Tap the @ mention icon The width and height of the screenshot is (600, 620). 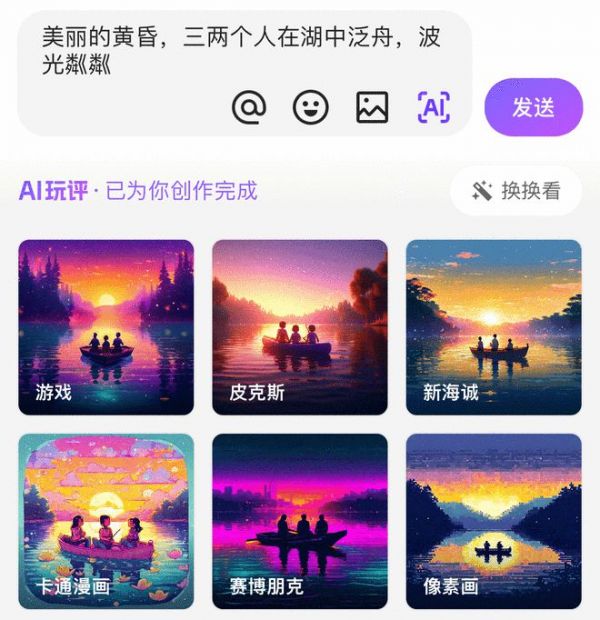coord(249,107)
